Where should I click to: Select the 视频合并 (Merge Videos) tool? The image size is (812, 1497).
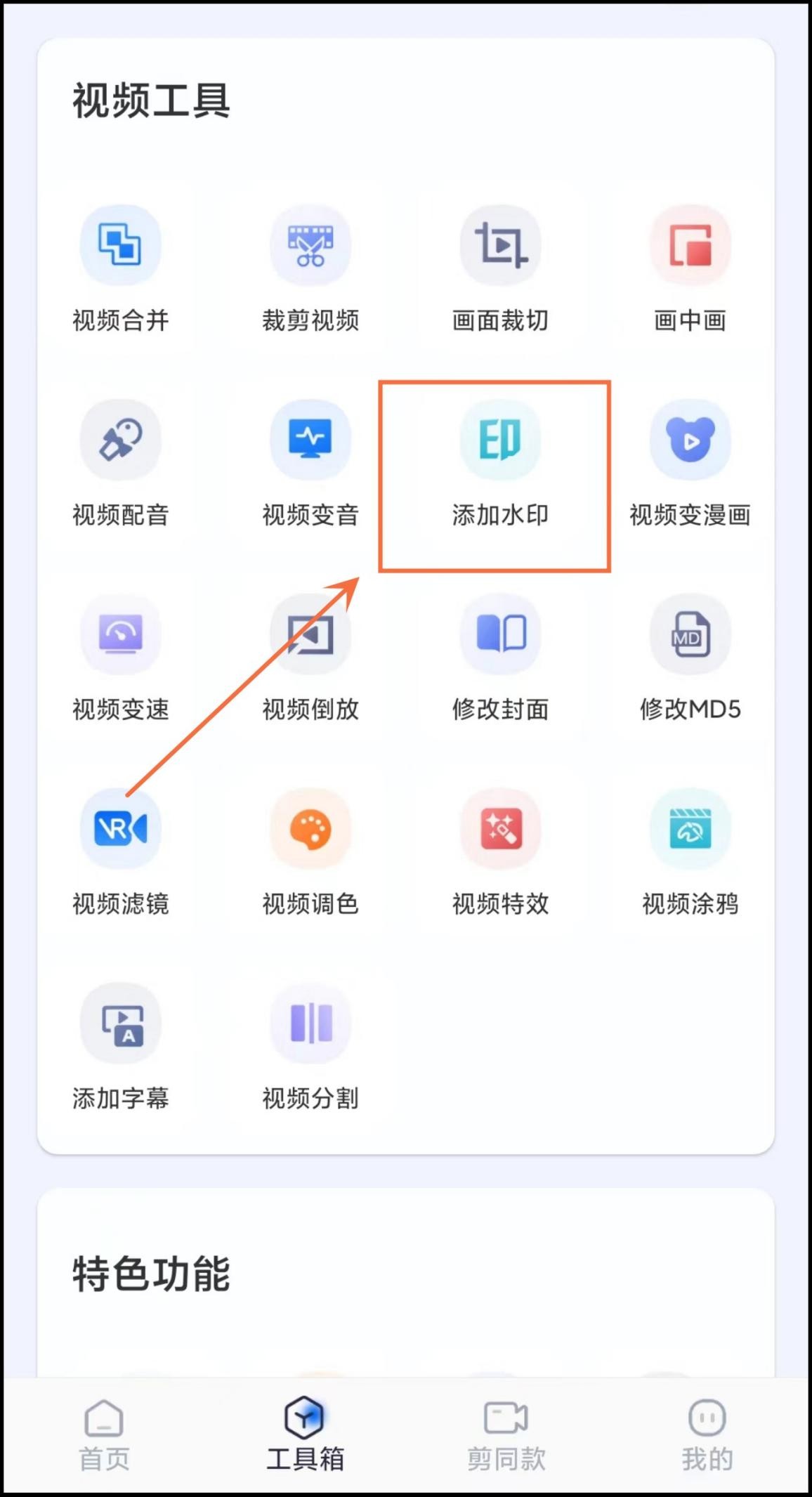click(120, 270)
